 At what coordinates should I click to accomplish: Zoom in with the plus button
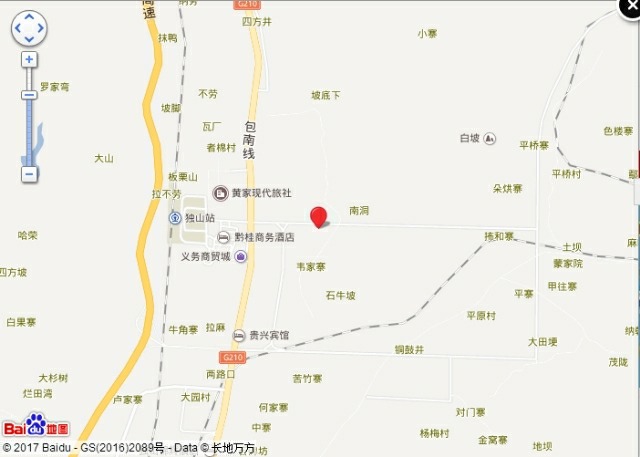tap(29, 59)
